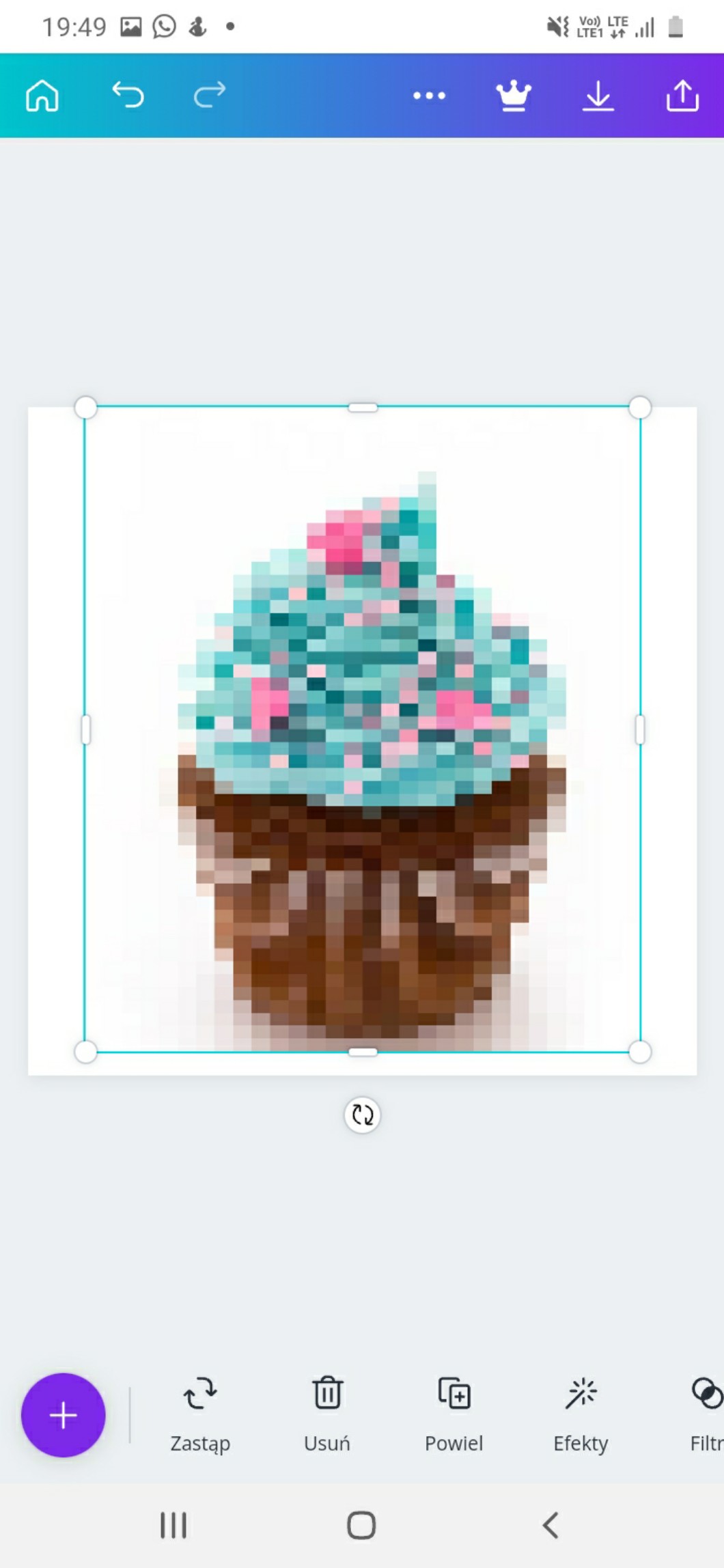Show recent apps from the navigation bar
The height and width of the screenshot is (1568, 724).
click(x=173, y=1525)
